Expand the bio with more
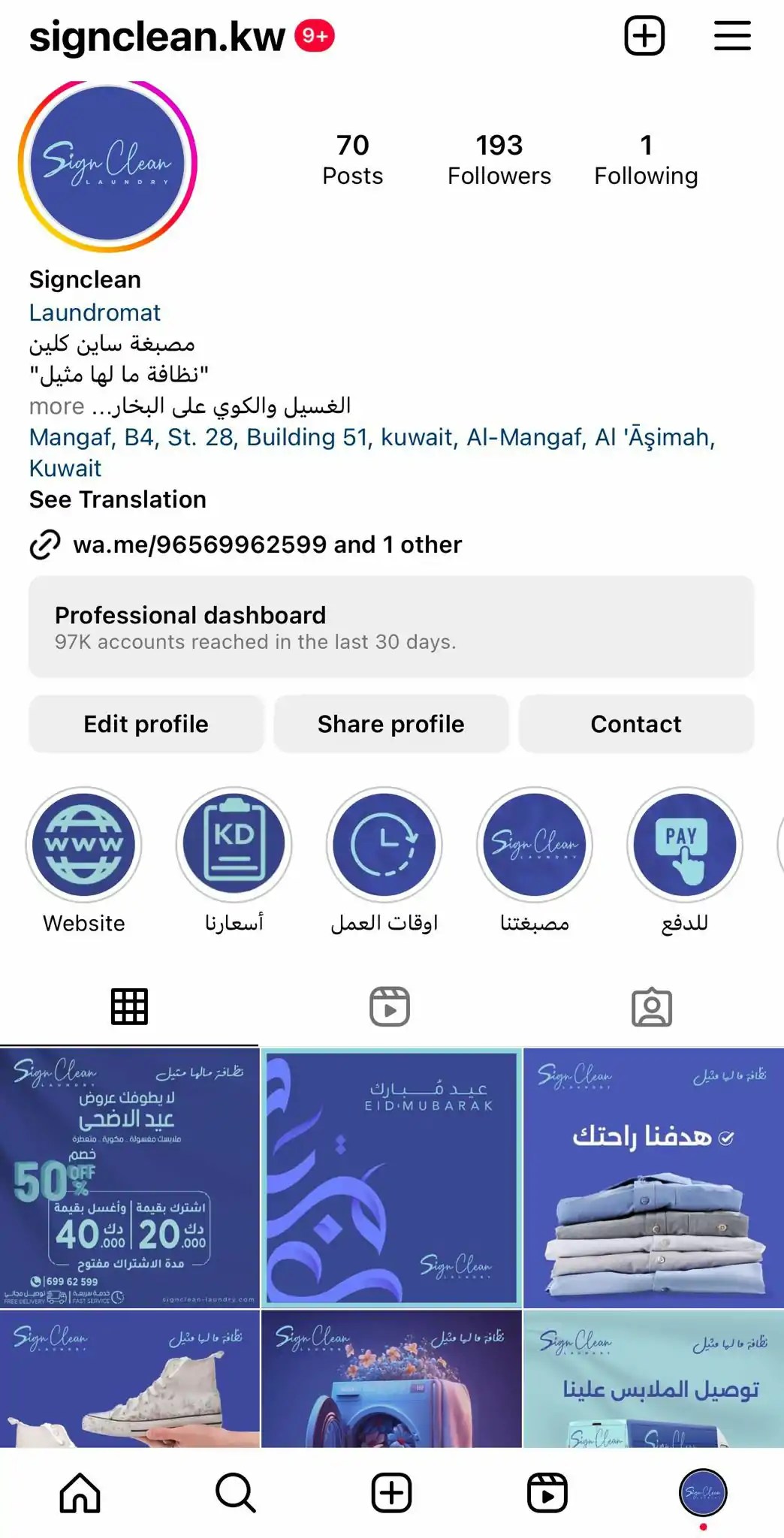This screenshot has height=1538, width=784. click(x=56, y=406)
